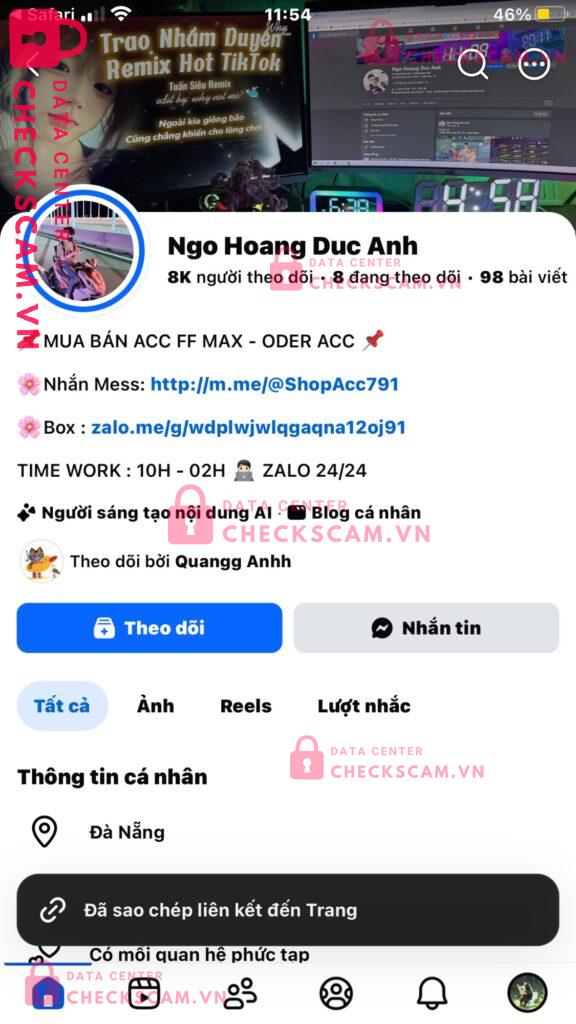Switch to the Reels tab

(246, 706)
